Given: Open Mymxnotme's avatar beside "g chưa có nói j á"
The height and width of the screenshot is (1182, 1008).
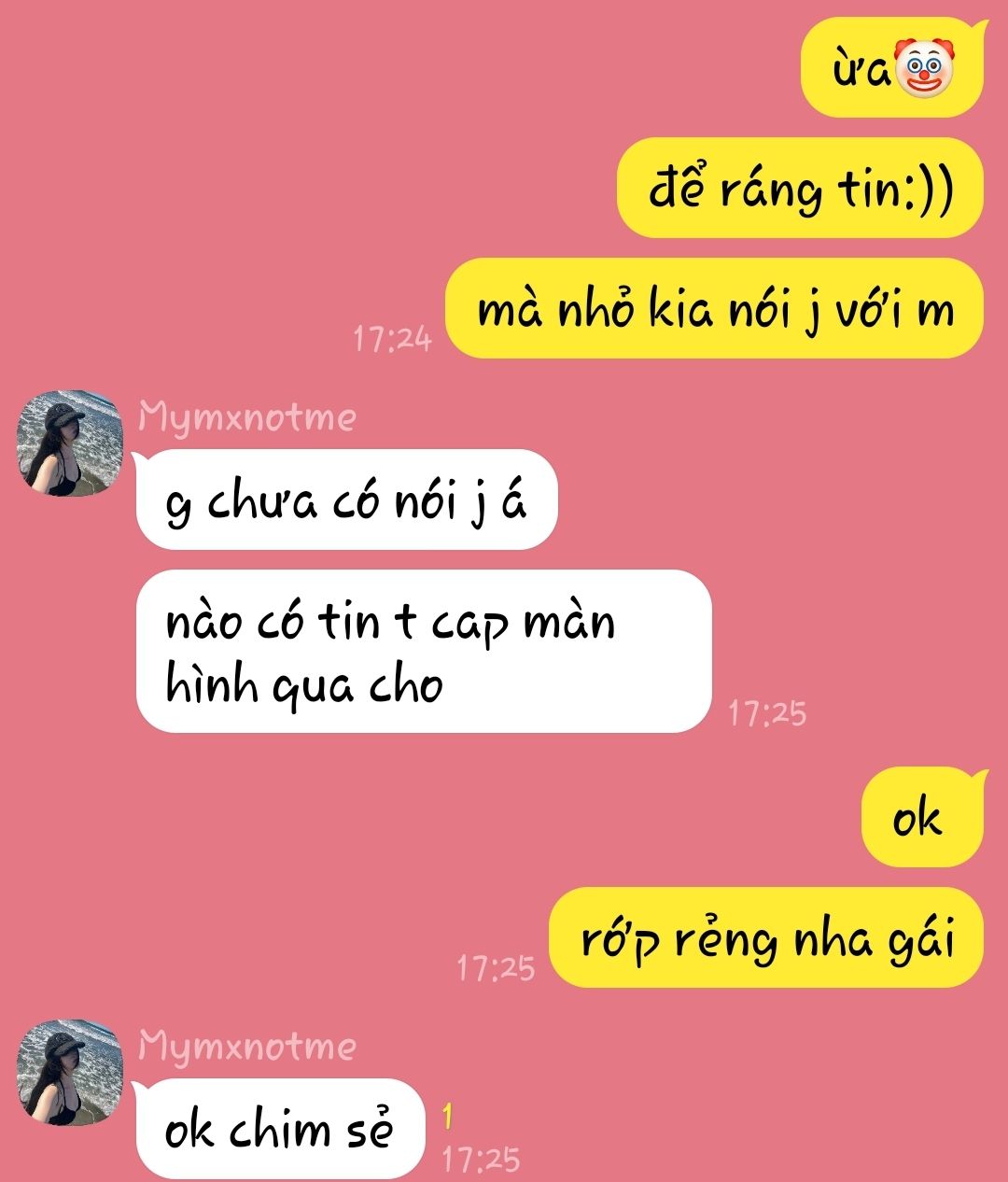Looking at the screenshot, I should point(71,443).
